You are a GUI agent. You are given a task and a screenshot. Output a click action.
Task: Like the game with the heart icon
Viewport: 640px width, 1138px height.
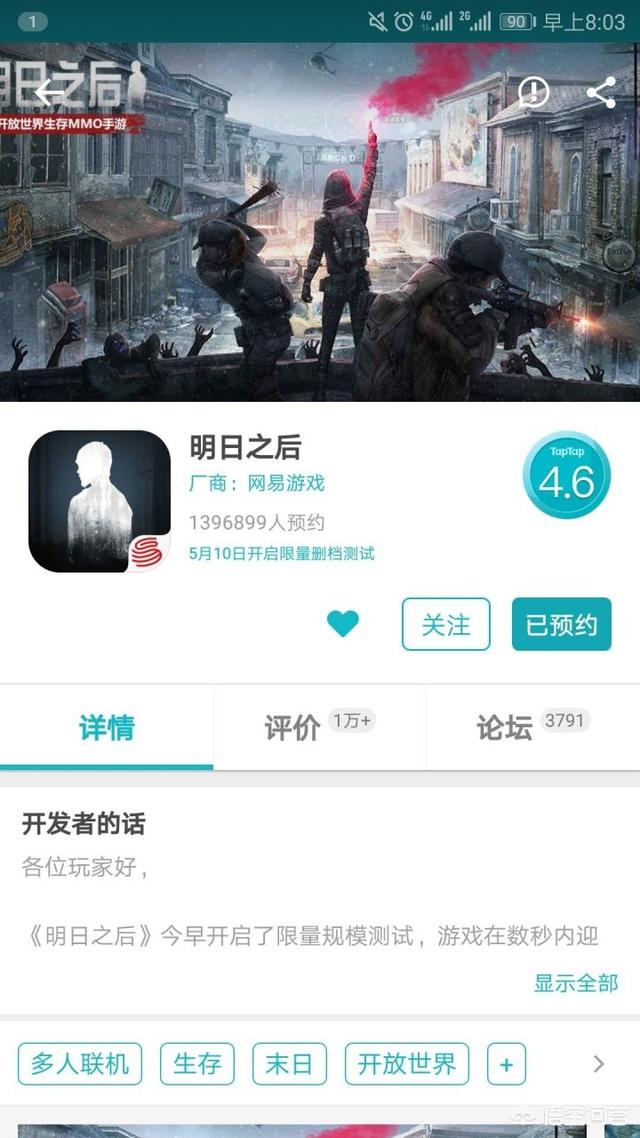[343, 624]
